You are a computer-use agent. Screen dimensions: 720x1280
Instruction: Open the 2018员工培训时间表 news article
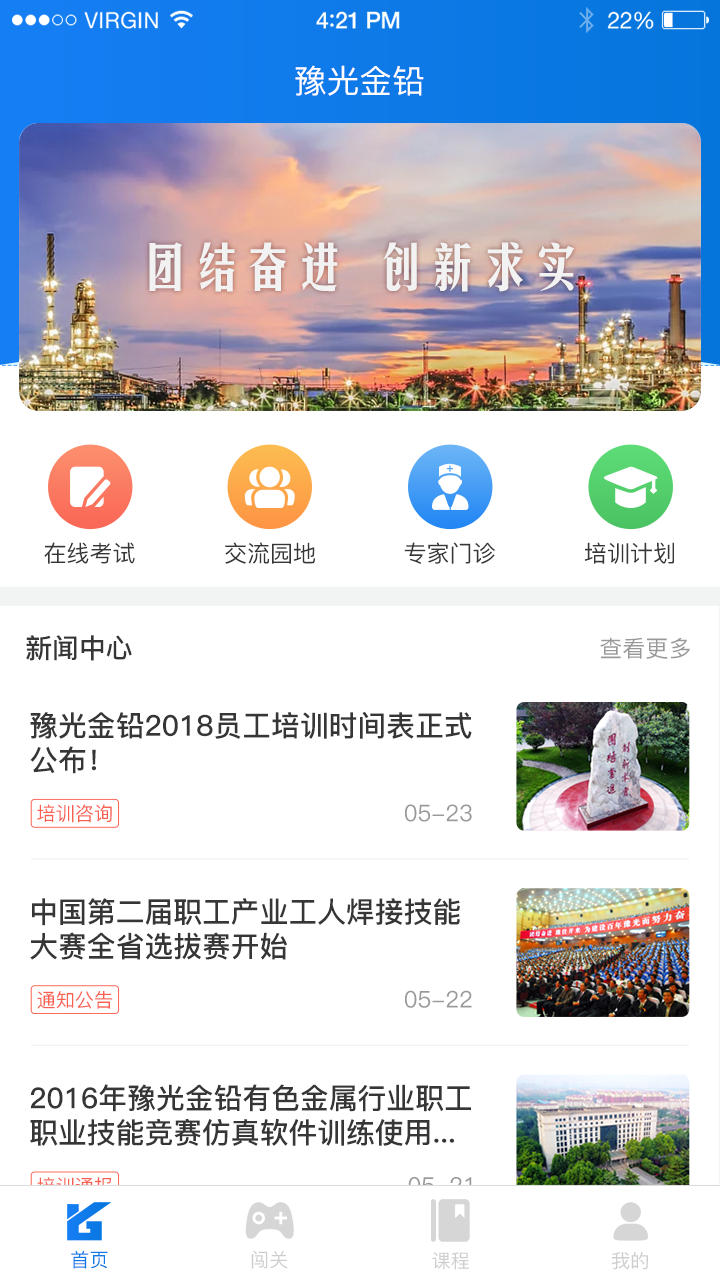click(x=251, y=743)
